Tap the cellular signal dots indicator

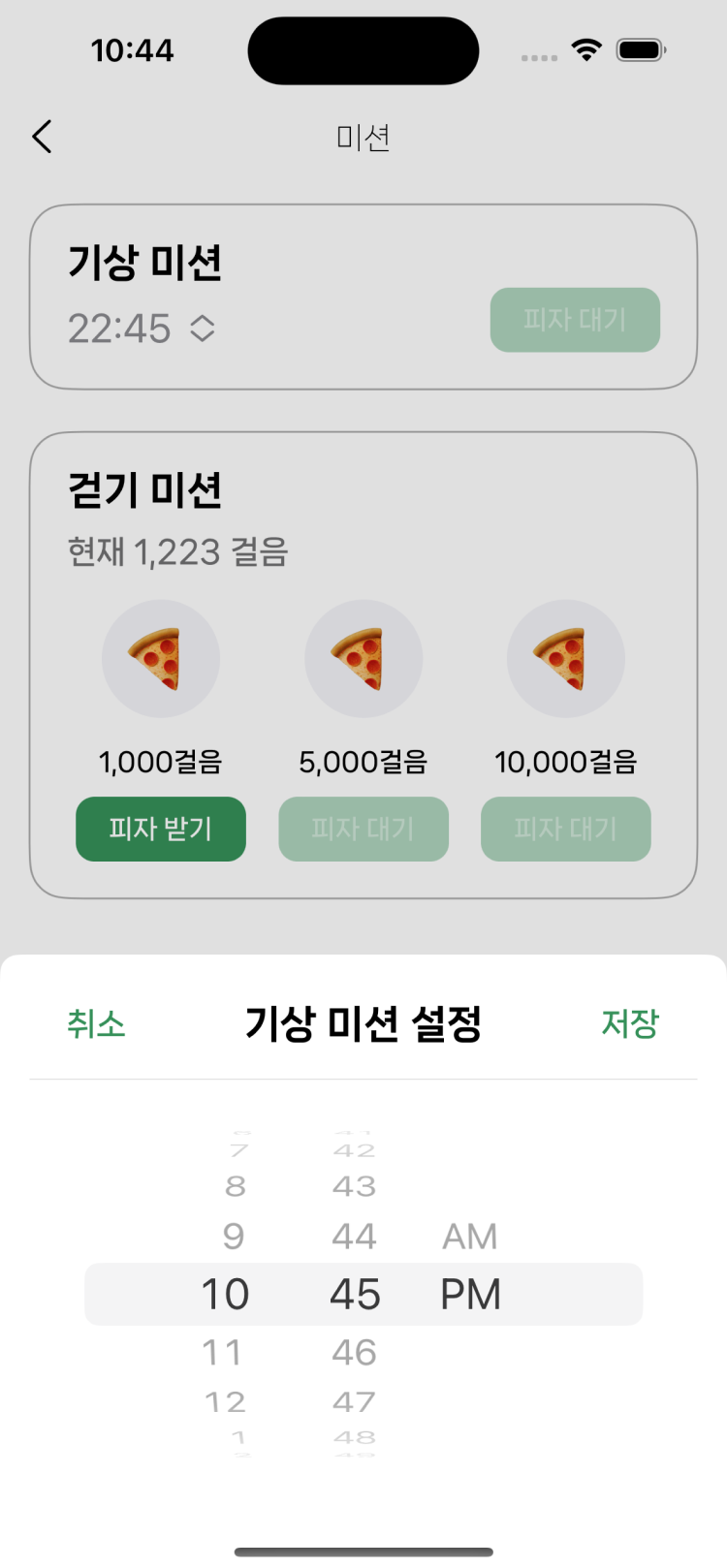[x=536, y=54]
